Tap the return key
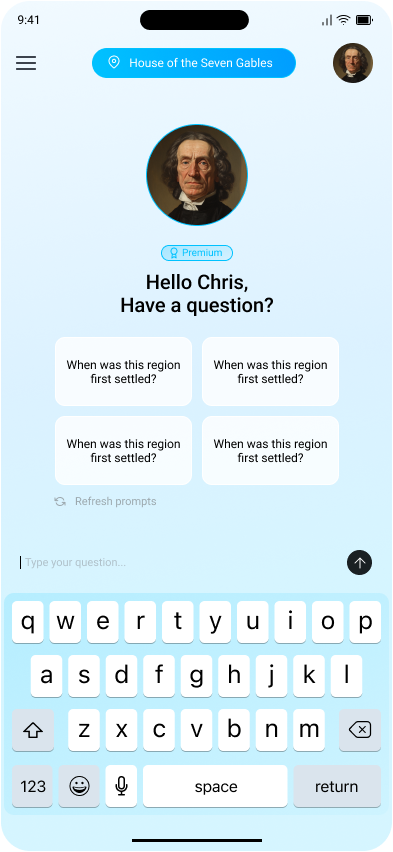The height and width of the screenshot is (852, 393). (337, 786)
